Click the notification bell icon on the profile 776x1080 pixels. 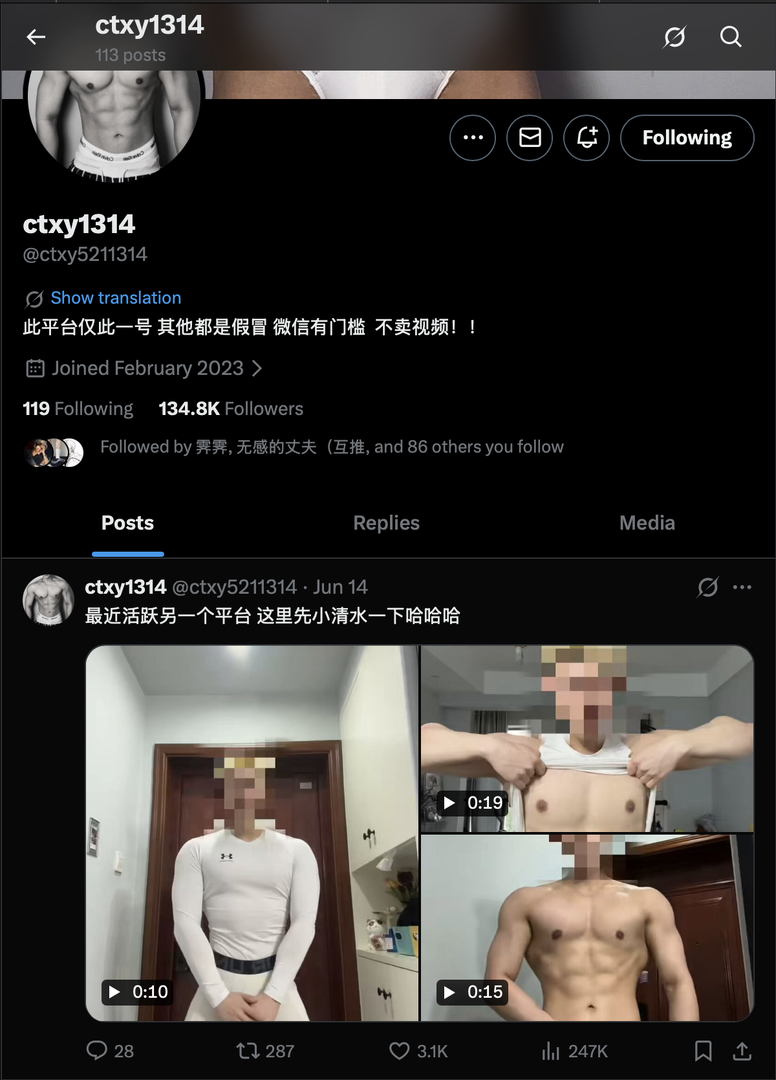click(x=587, y=138)
